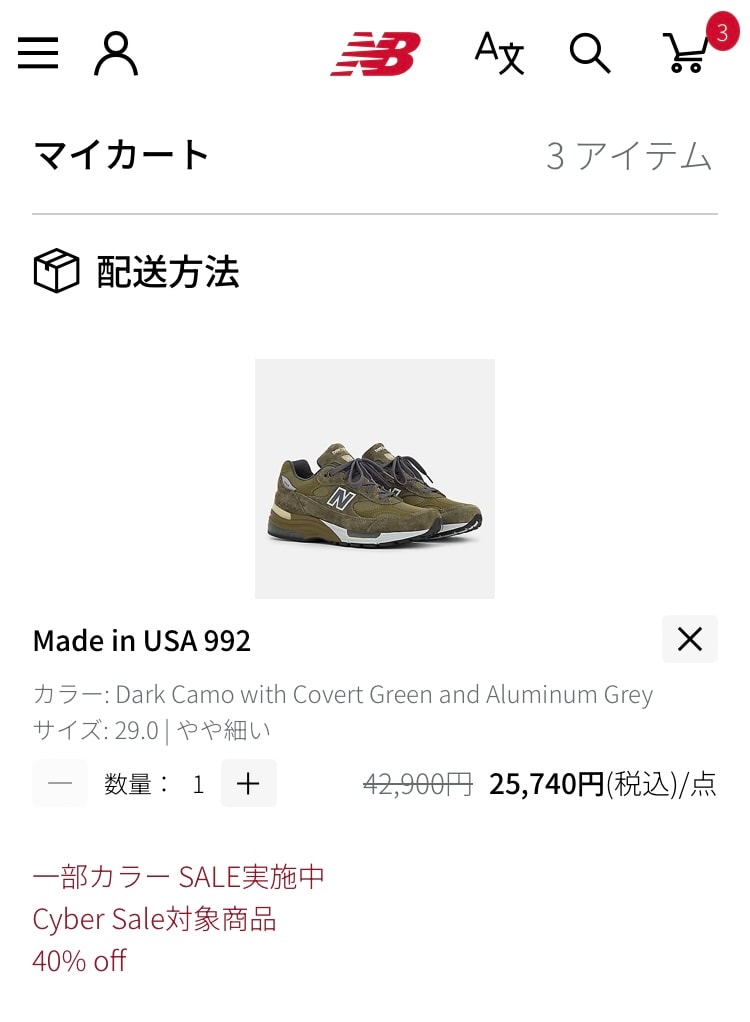Increase quantity with the plus button
Screen dimensions: 750x1022
(248, 783)
